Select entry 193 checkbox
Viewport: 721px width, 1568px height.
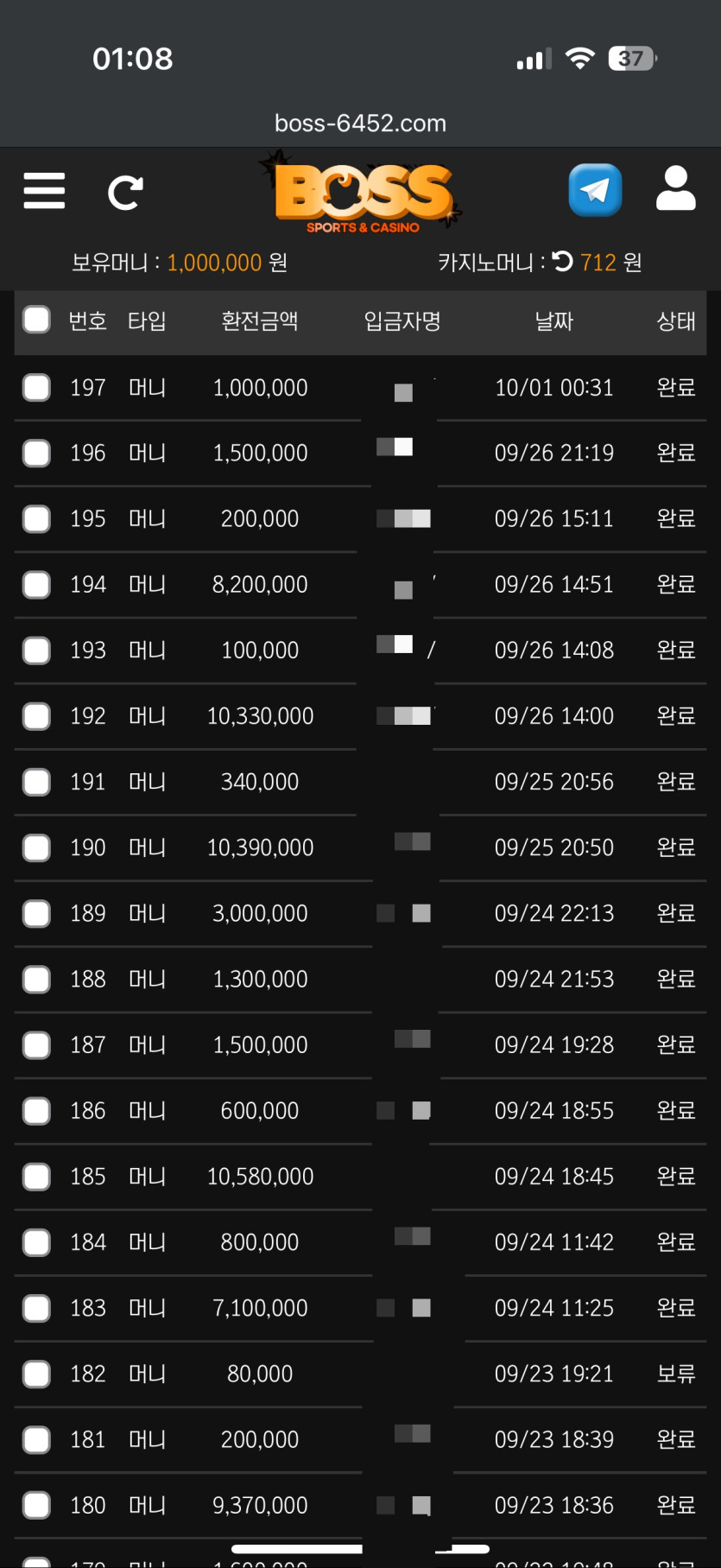click(x=36, y=650)
